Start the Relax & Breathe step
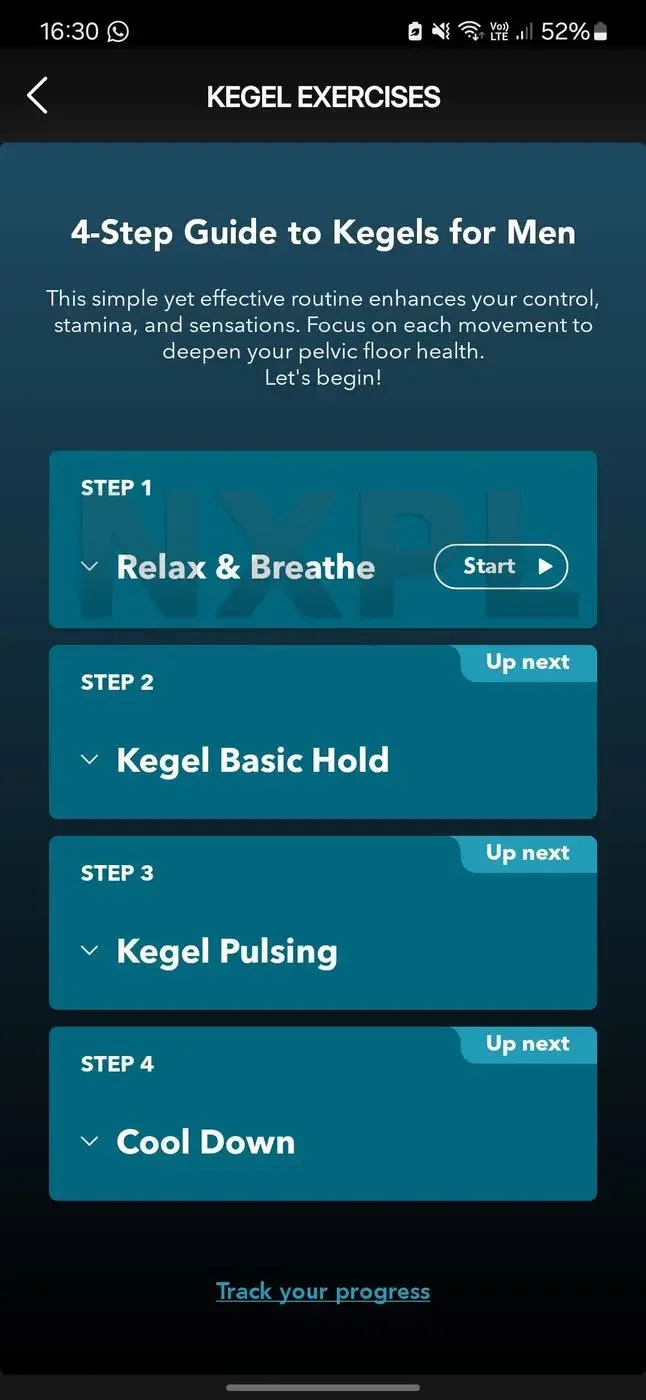Screen dimensions: 646x1400 [500, 566]
